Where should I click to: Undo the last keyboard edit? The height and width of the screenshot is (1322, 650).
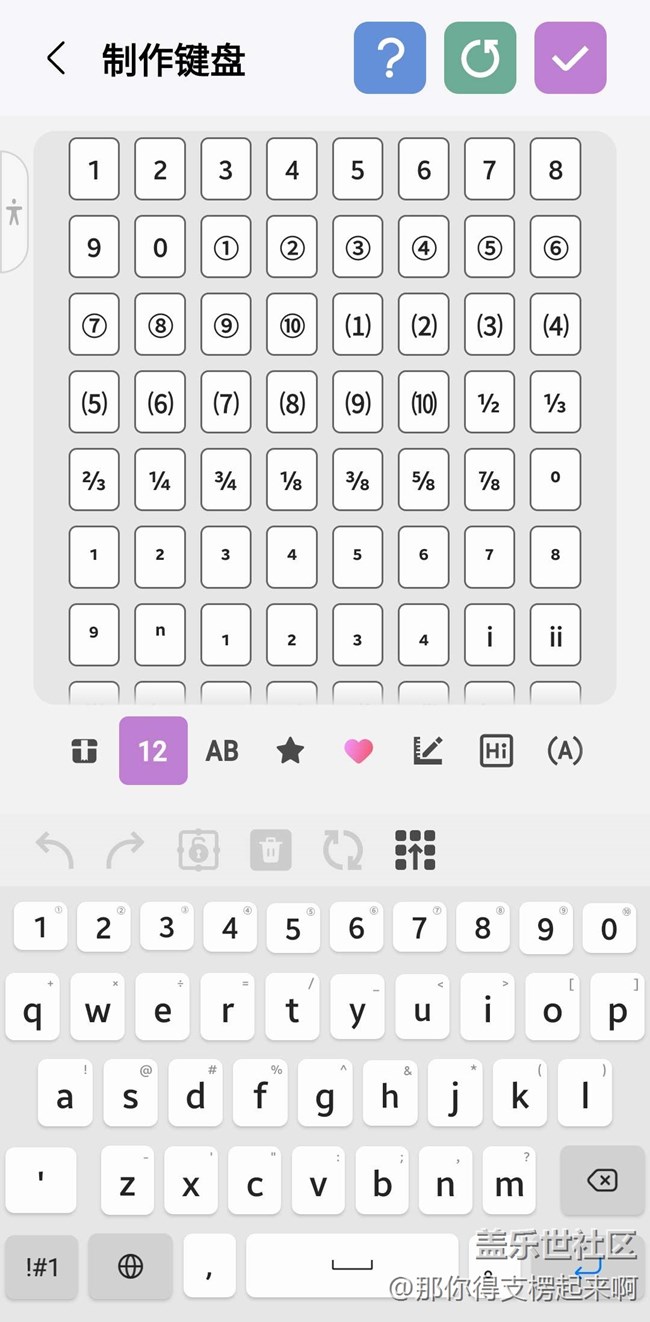(x=55, y=850)
